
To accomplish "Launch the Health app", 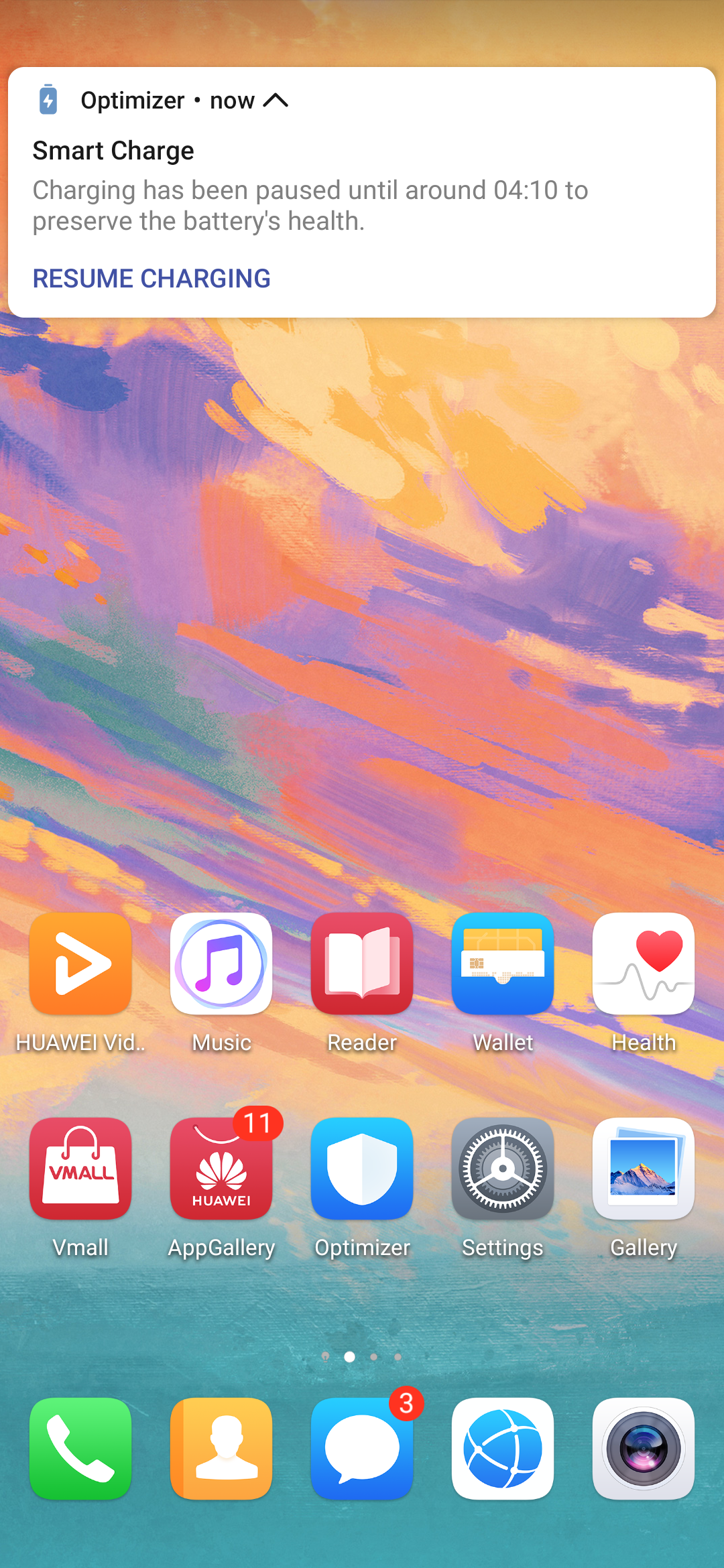I will point(644,964).
